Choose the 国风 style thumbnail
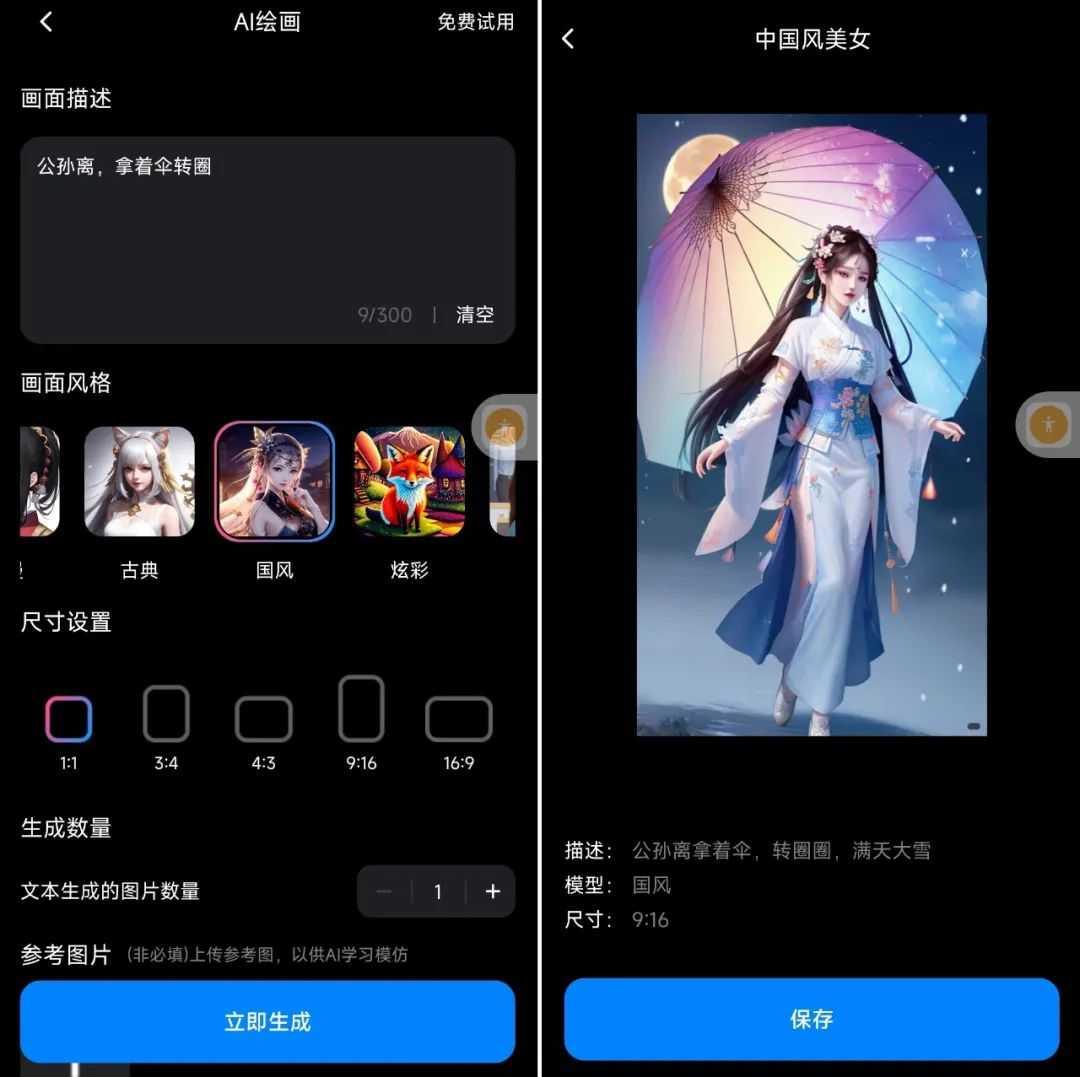 point(274,482)
